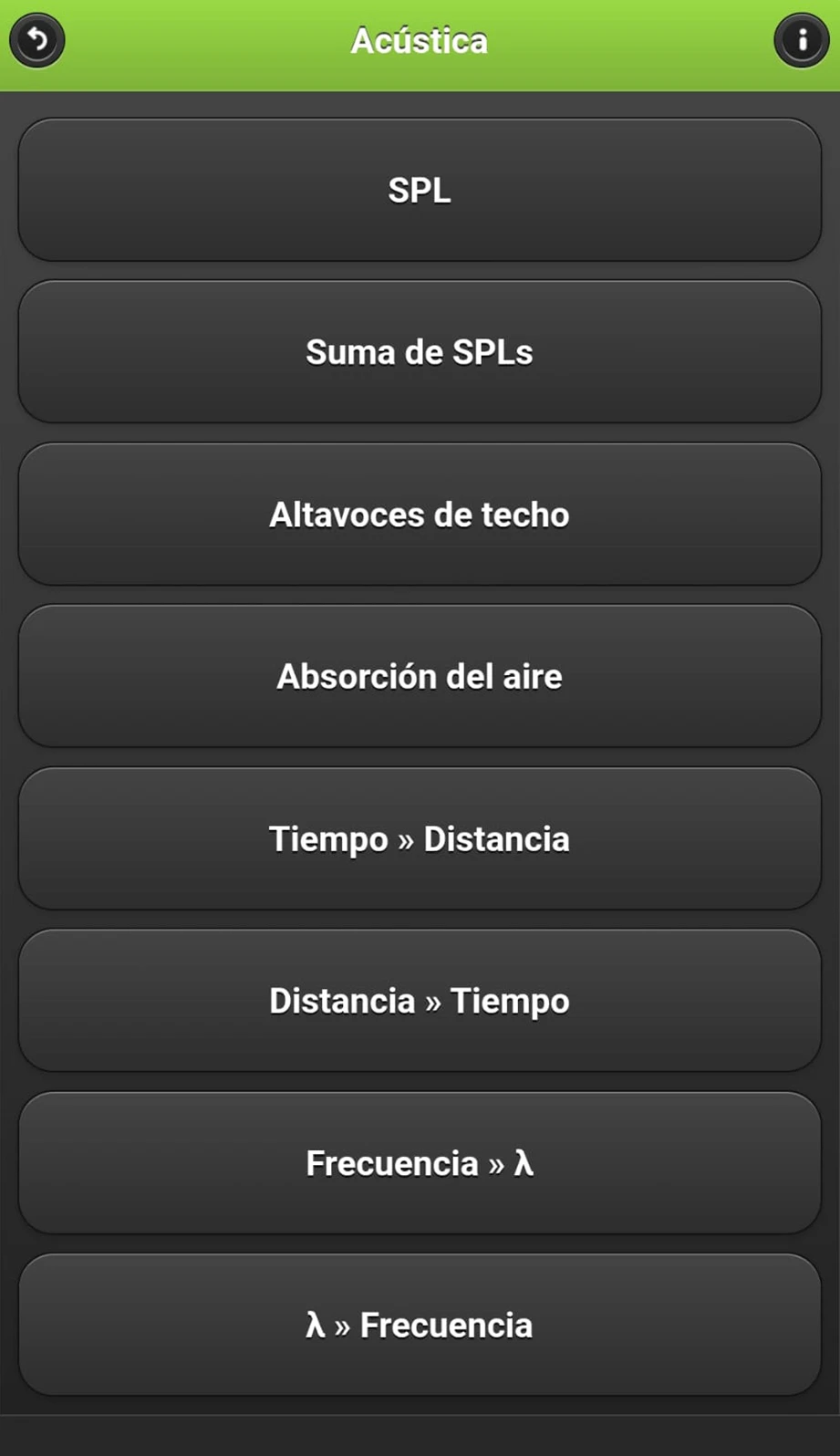The width and height of the screenshot is (840, 1456).
Task: Tap Frecuencia » λ converter
Action: coord(420,1162)
